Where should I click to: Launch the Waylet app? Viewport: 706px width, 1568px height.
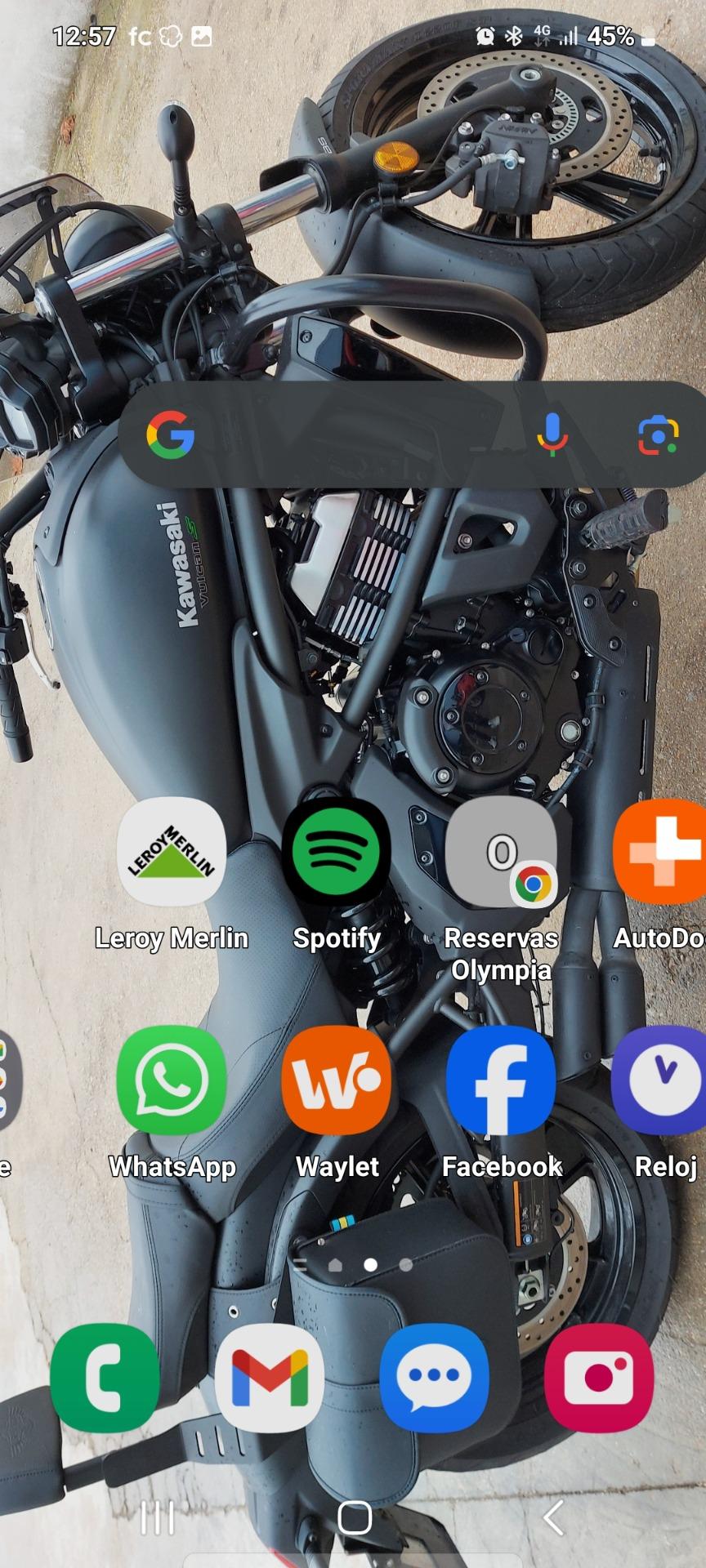pyautogui.click(x=336, y=1080)
